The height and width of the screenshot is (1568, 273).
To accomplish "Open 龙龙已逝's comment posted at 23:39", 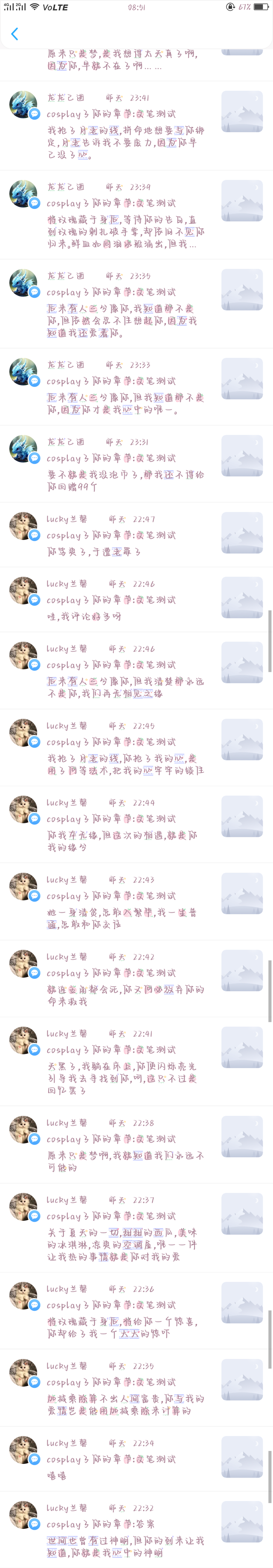I will [x=136, y=215].
